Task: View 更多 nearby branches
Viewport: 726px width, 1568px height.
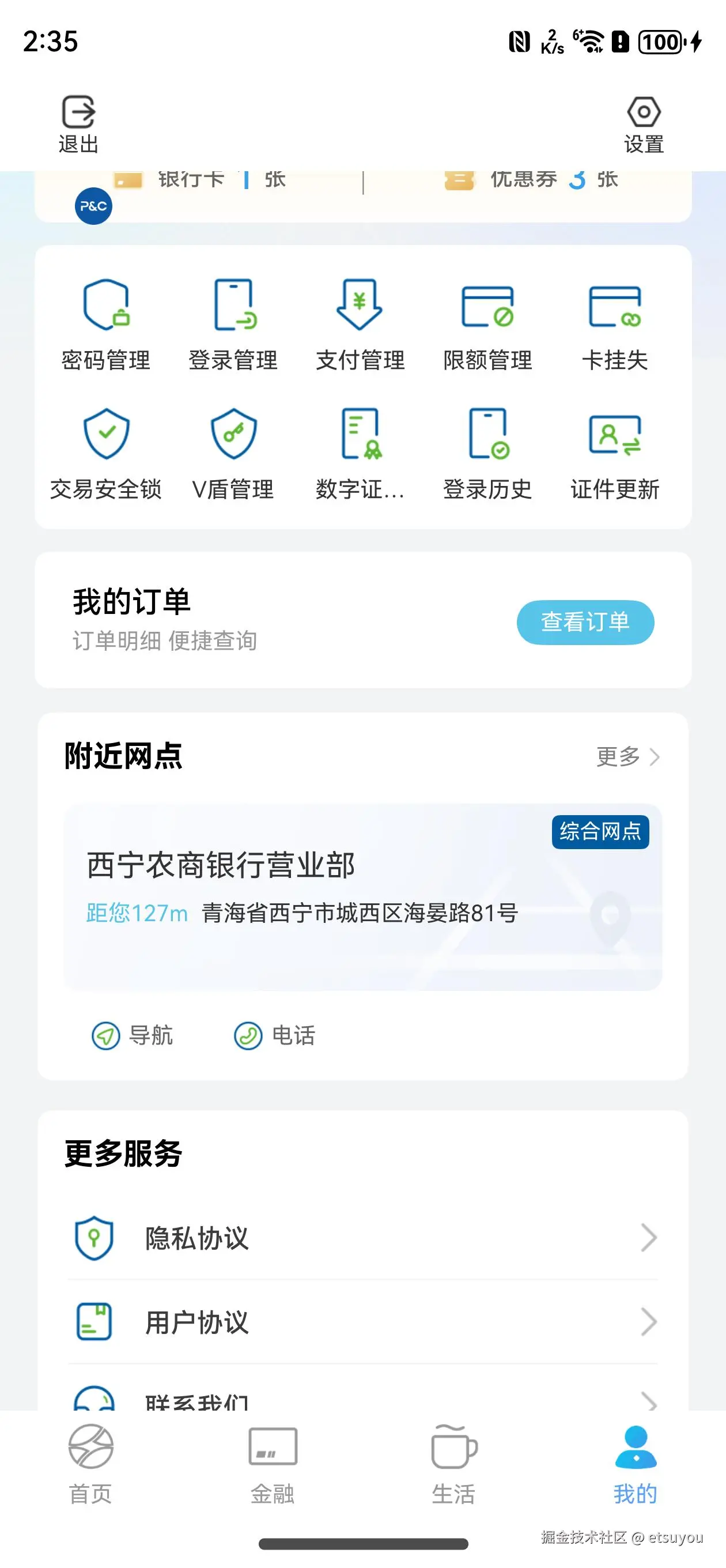Action: (x=627, y=756)
